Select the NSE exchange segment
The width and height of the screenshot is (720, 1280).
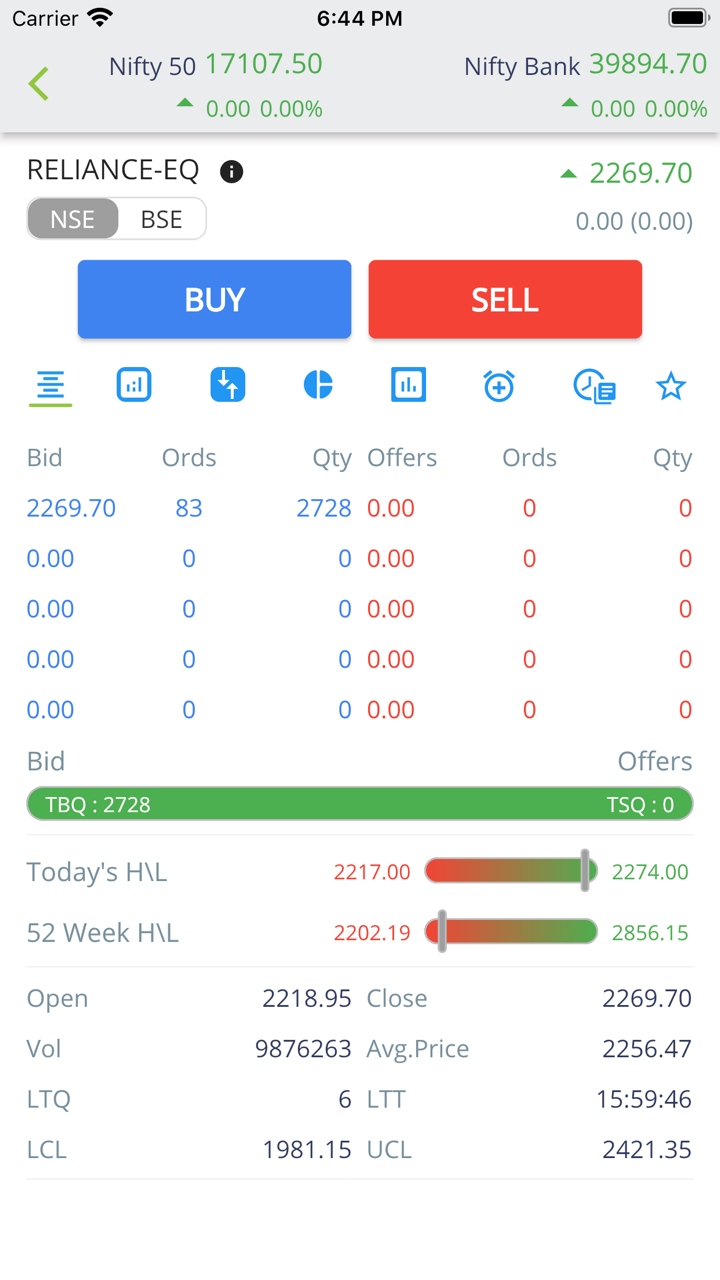click(x=73, y=219)
